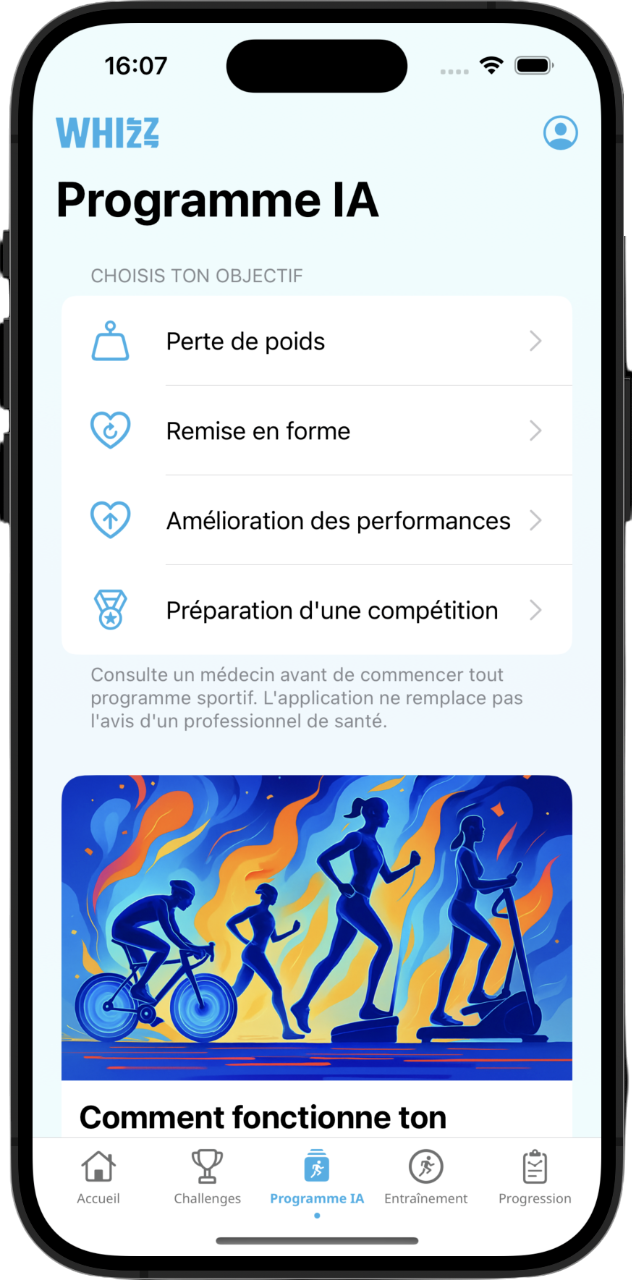Select the Perte de poids objective
632x1280 pixels.
[316, 342]
